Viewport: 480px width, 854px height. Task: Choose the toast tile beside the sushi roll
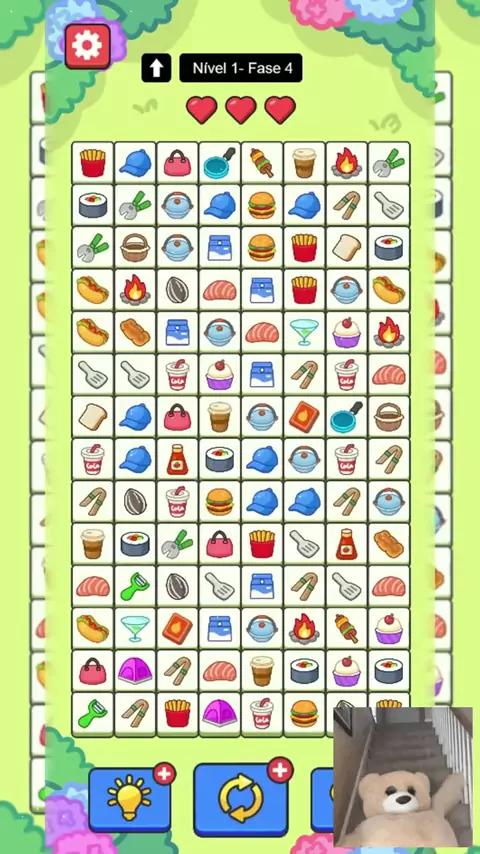click(347, 248)
